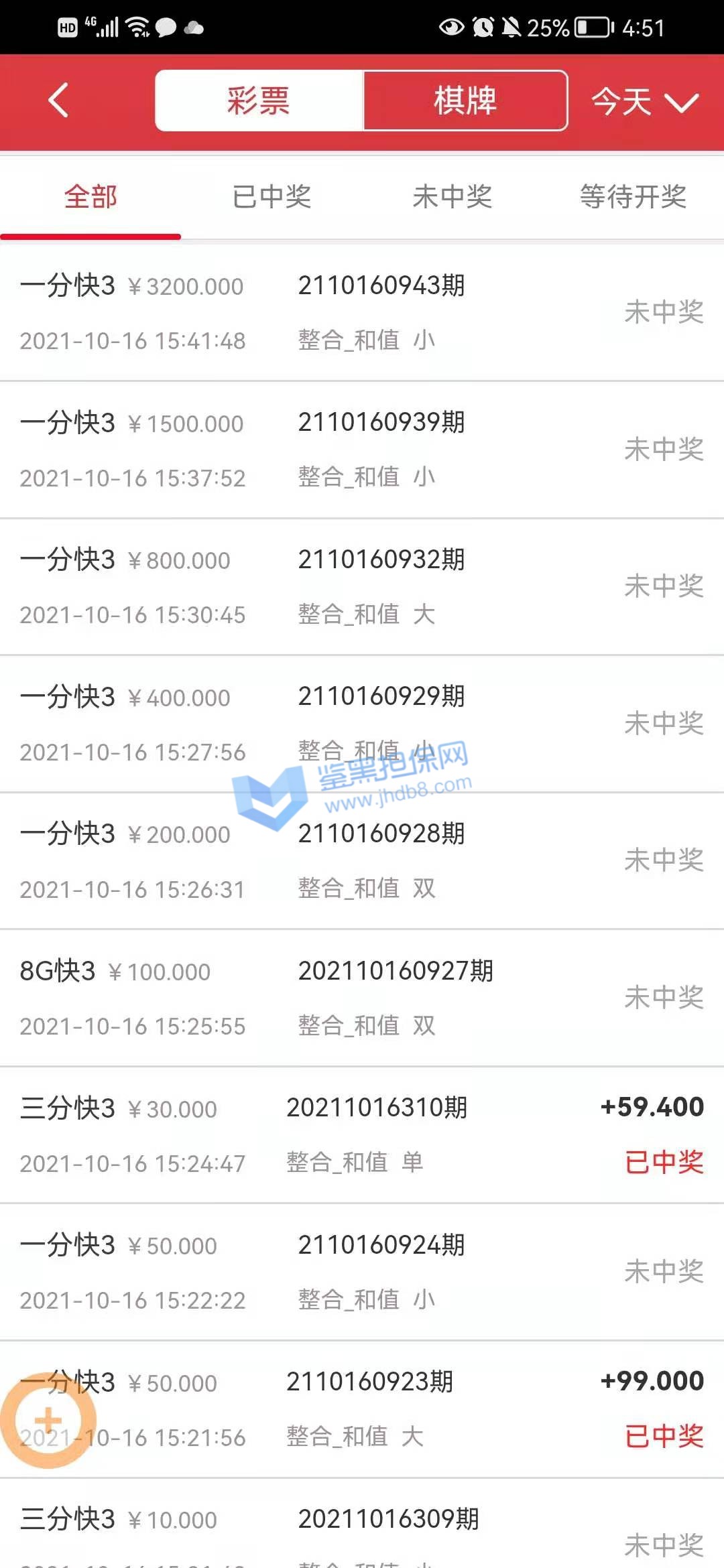Open the 今天 date dropdown
724x1568 pixels.
(644, 102)
